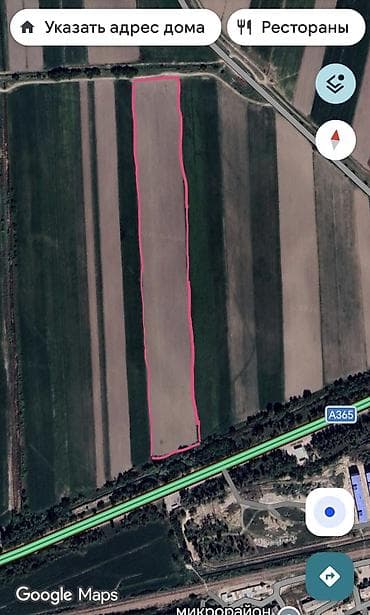Center the map on my location

(x=330, y=512)
